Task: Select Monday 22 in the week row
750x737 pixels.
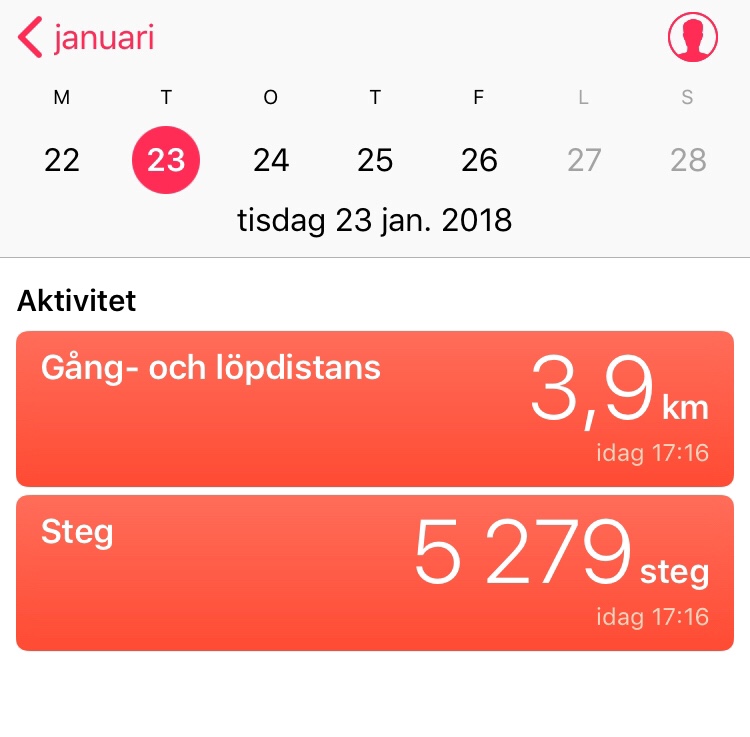Action: tap(62, 160)
